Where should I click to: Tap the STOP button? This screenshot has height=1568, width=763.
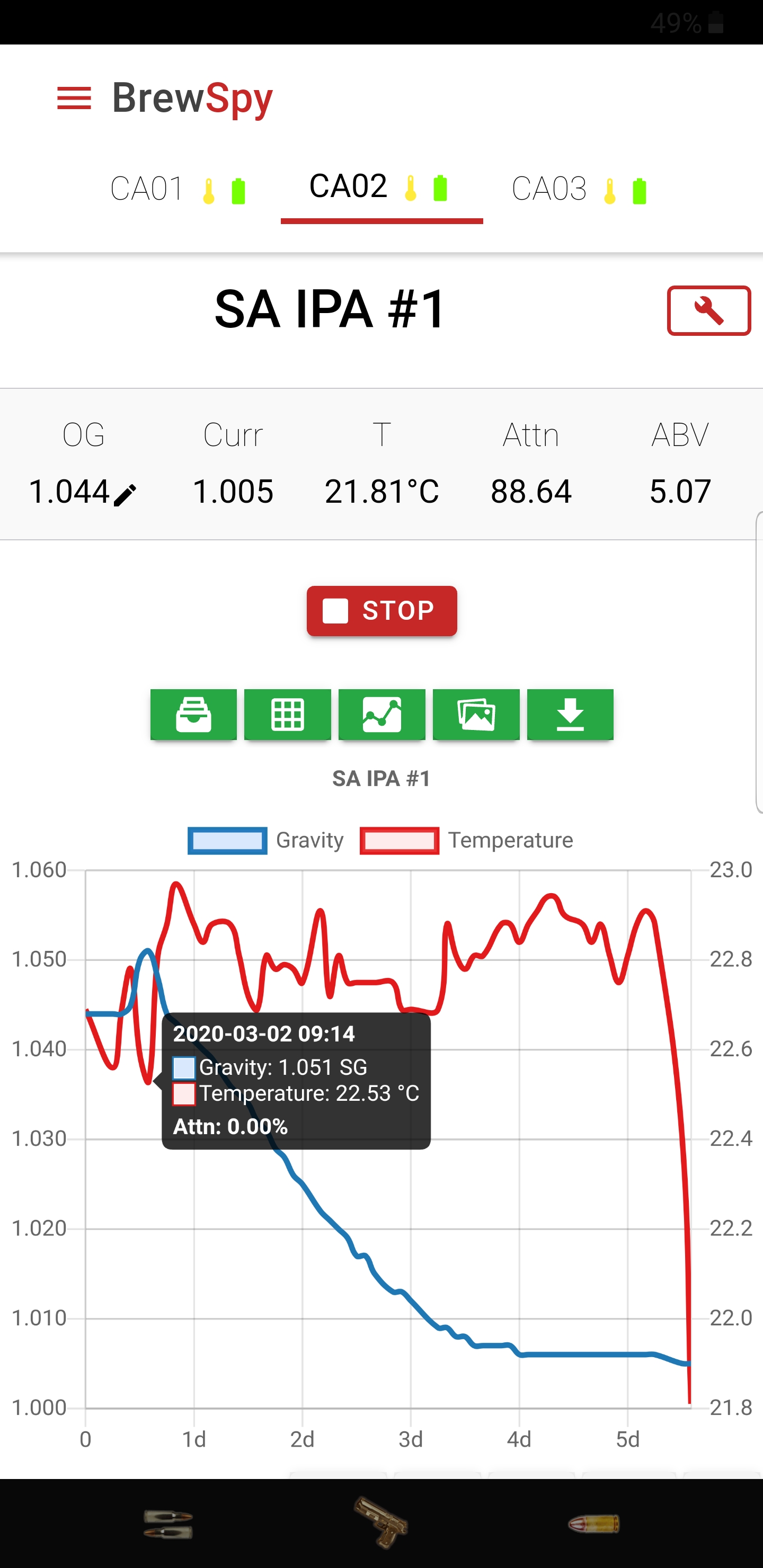381,611
